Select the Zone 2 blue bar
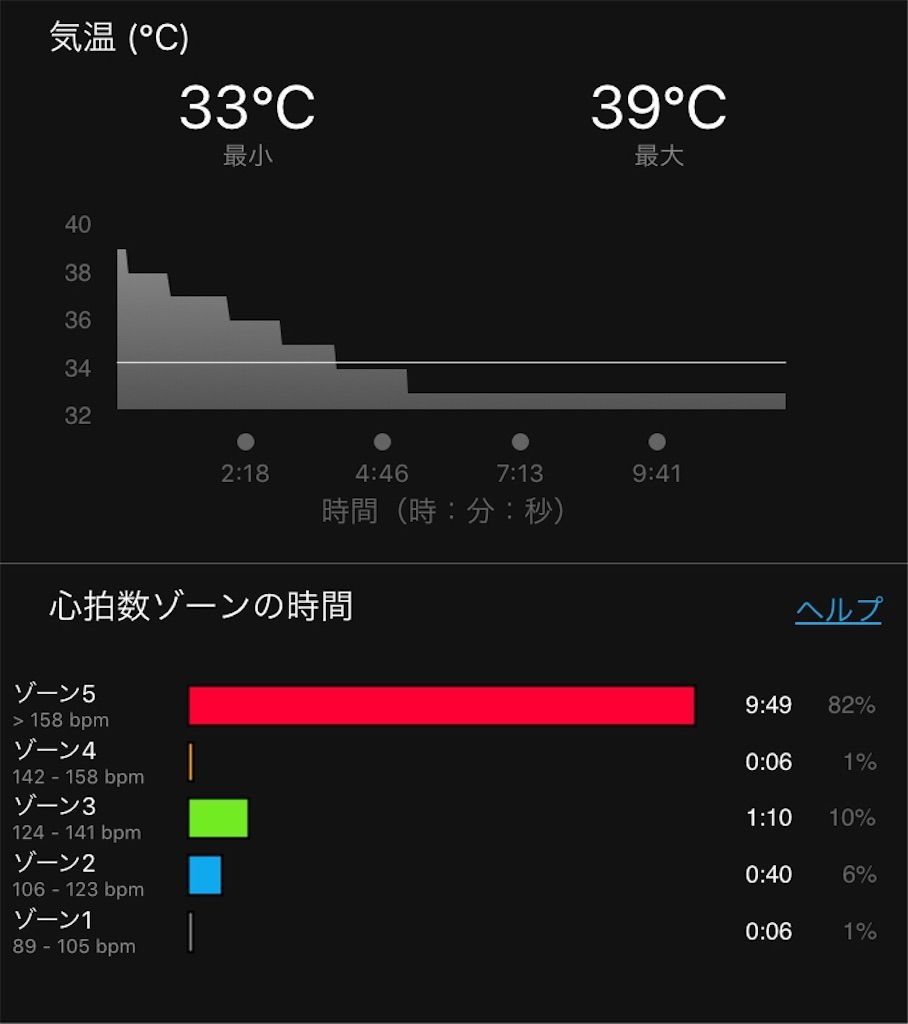This screenshot has height=1024, width=908. (x=204, y=874)
